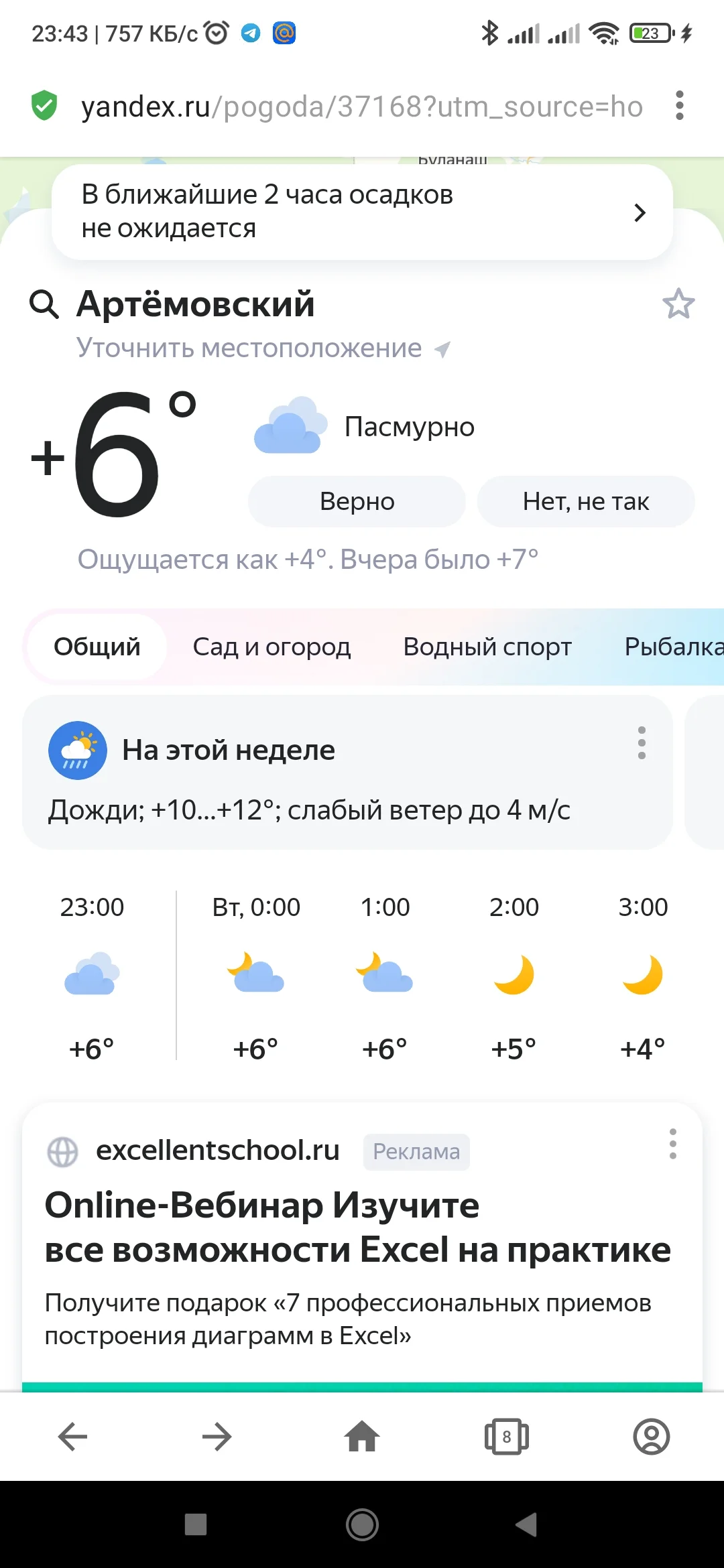Screen dimensions: 724x1568
Task: Open browser home screen icon
Action: point(362,1437)
